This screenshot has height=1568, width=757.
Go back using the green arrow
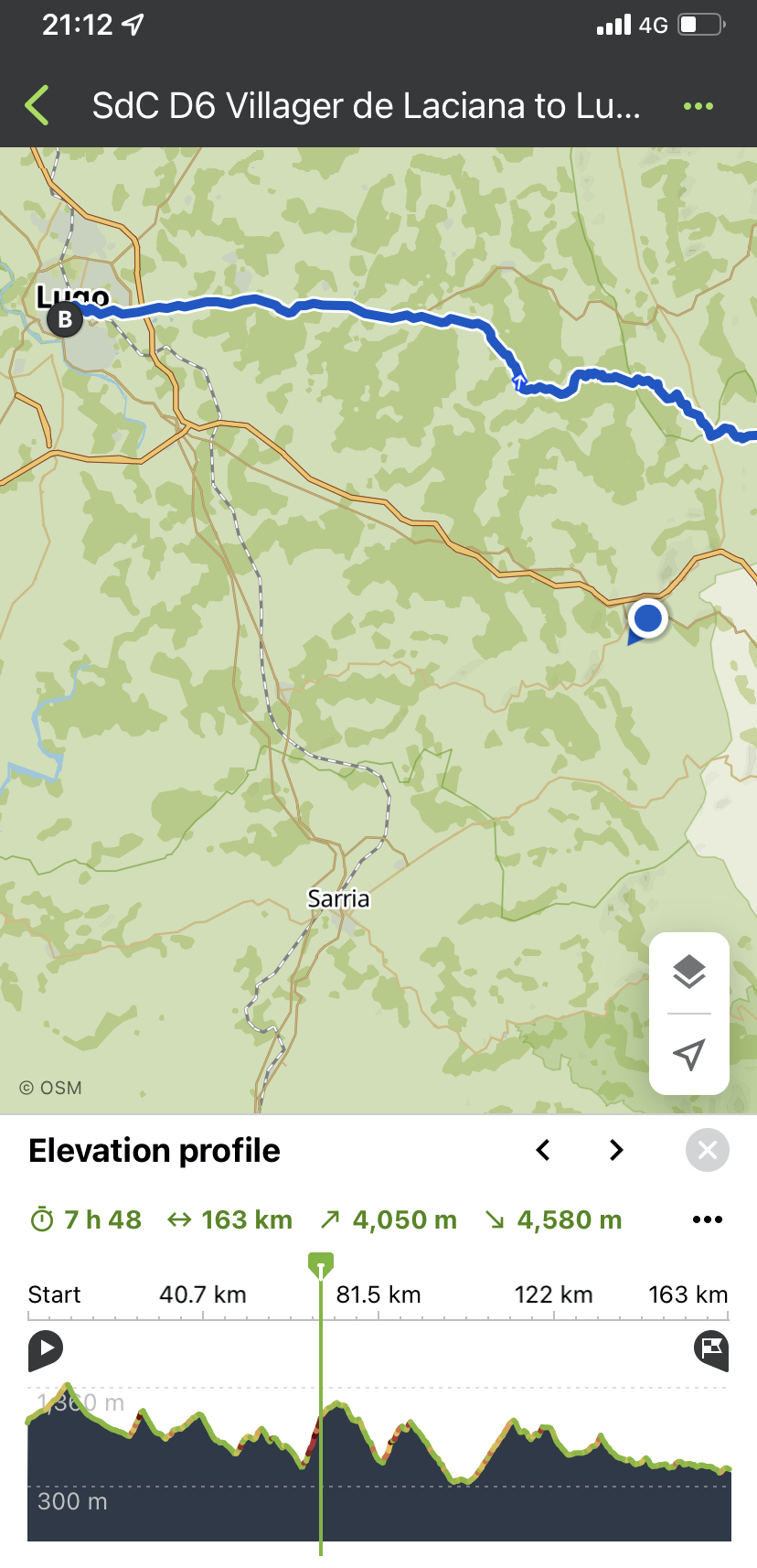37,106
